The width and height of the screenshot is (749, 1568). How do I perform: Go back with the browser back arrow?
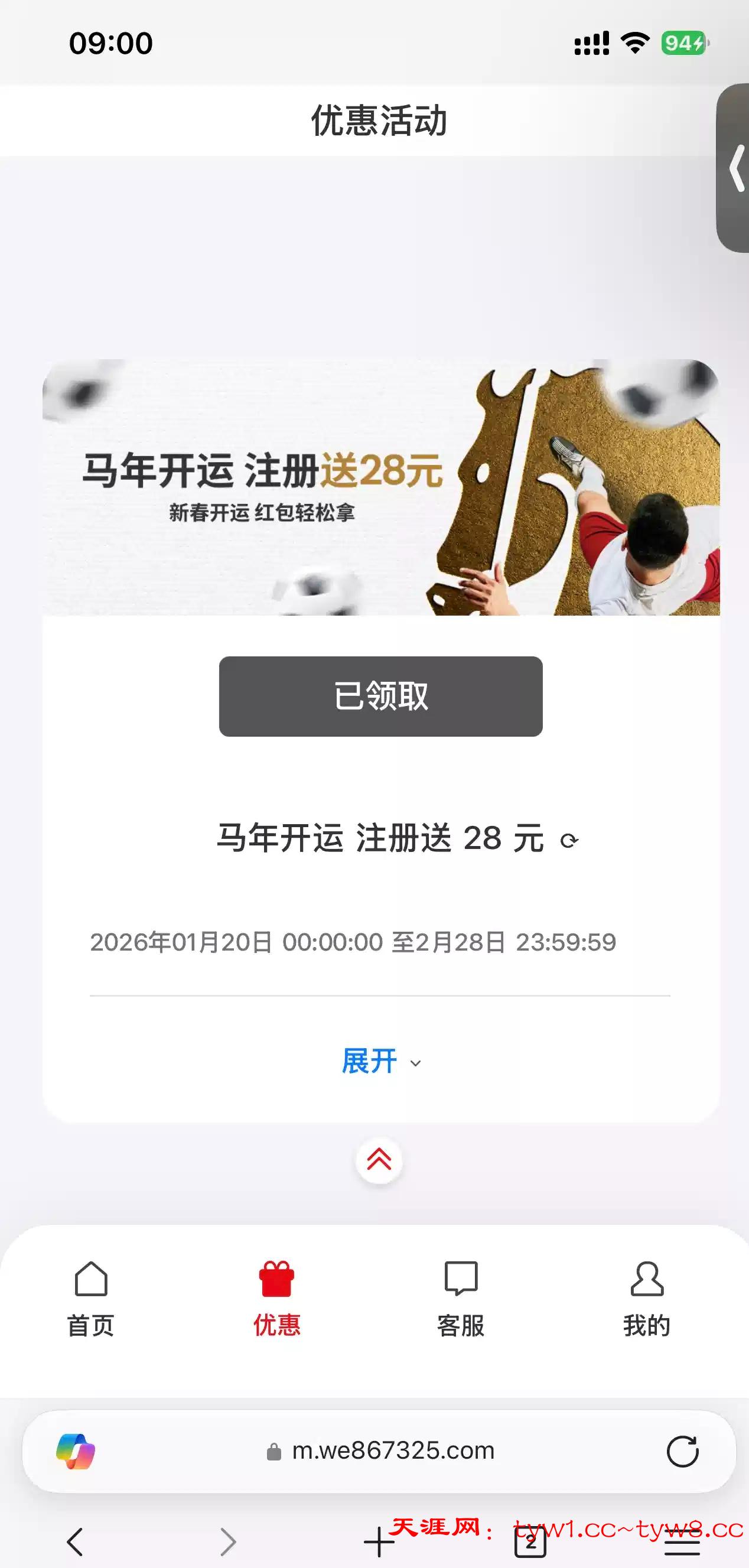75,1542
